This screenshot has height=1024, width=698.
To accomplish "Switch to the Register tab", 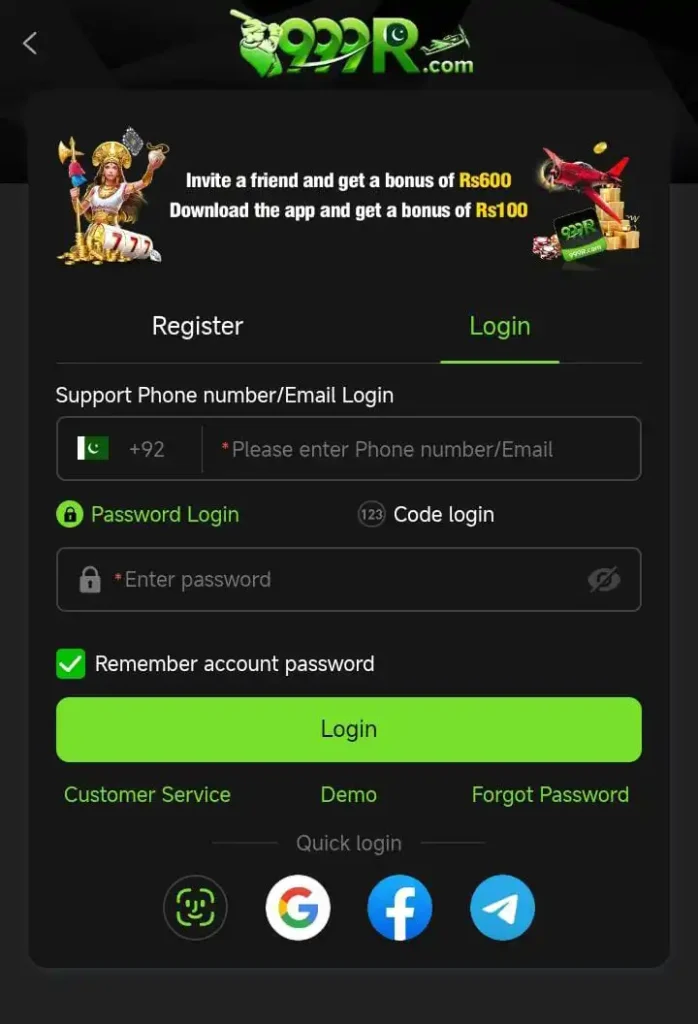I will click(x=197, y=326).
